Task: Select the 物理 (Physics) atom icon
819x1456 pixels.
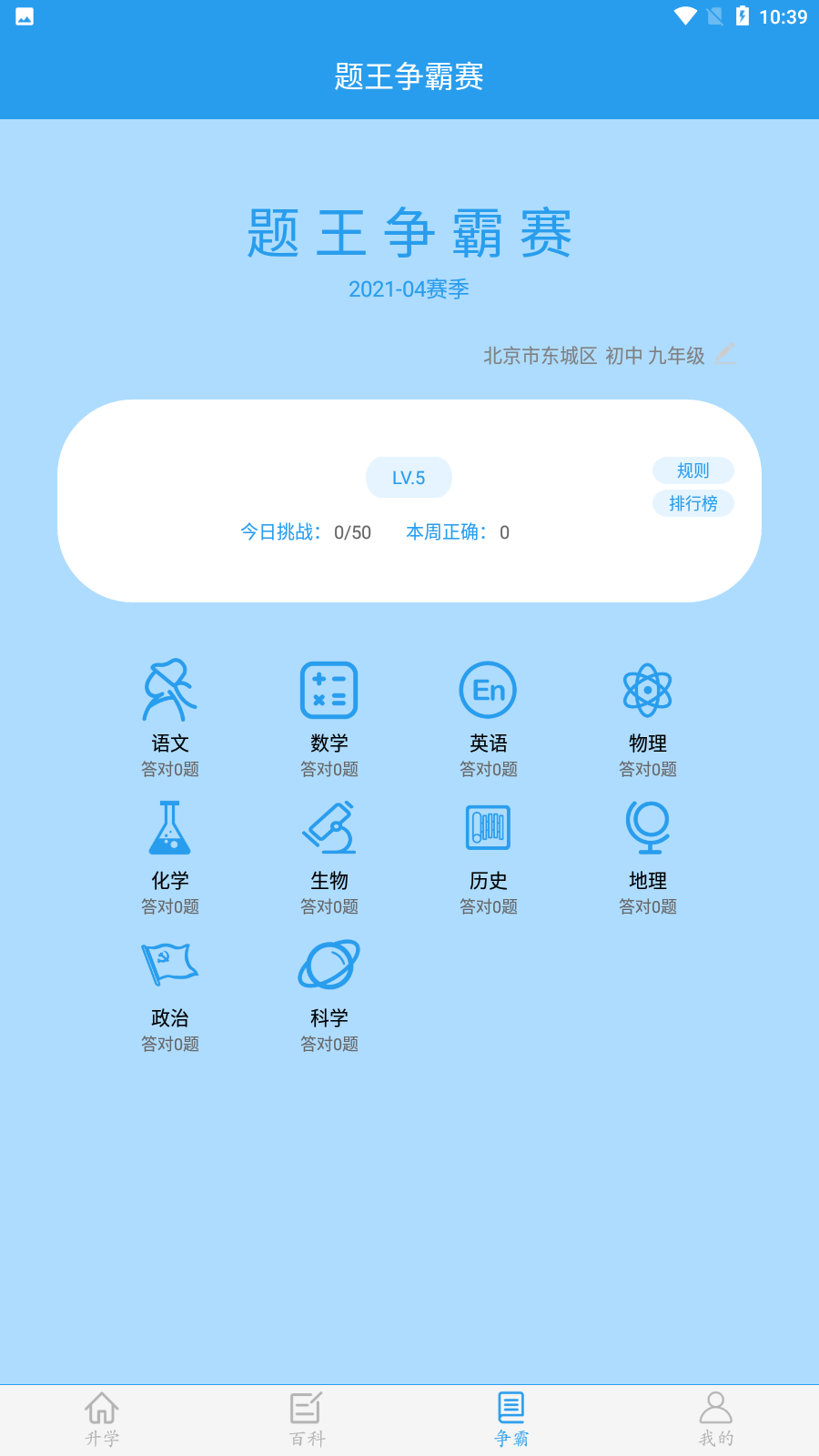Action: (647, 690)
